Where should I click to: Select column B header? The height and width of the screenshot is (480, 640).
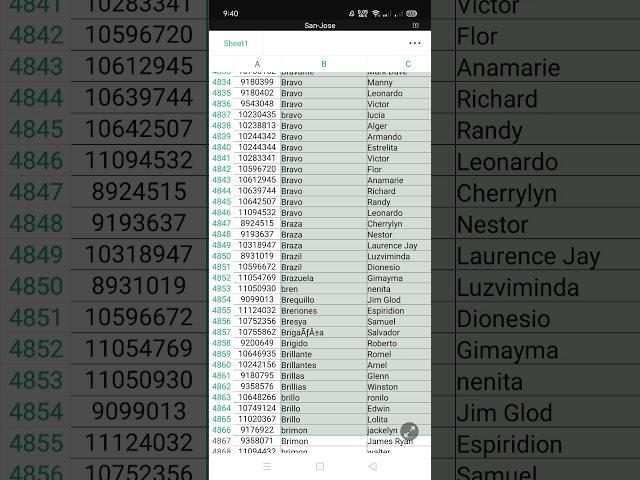323,64
